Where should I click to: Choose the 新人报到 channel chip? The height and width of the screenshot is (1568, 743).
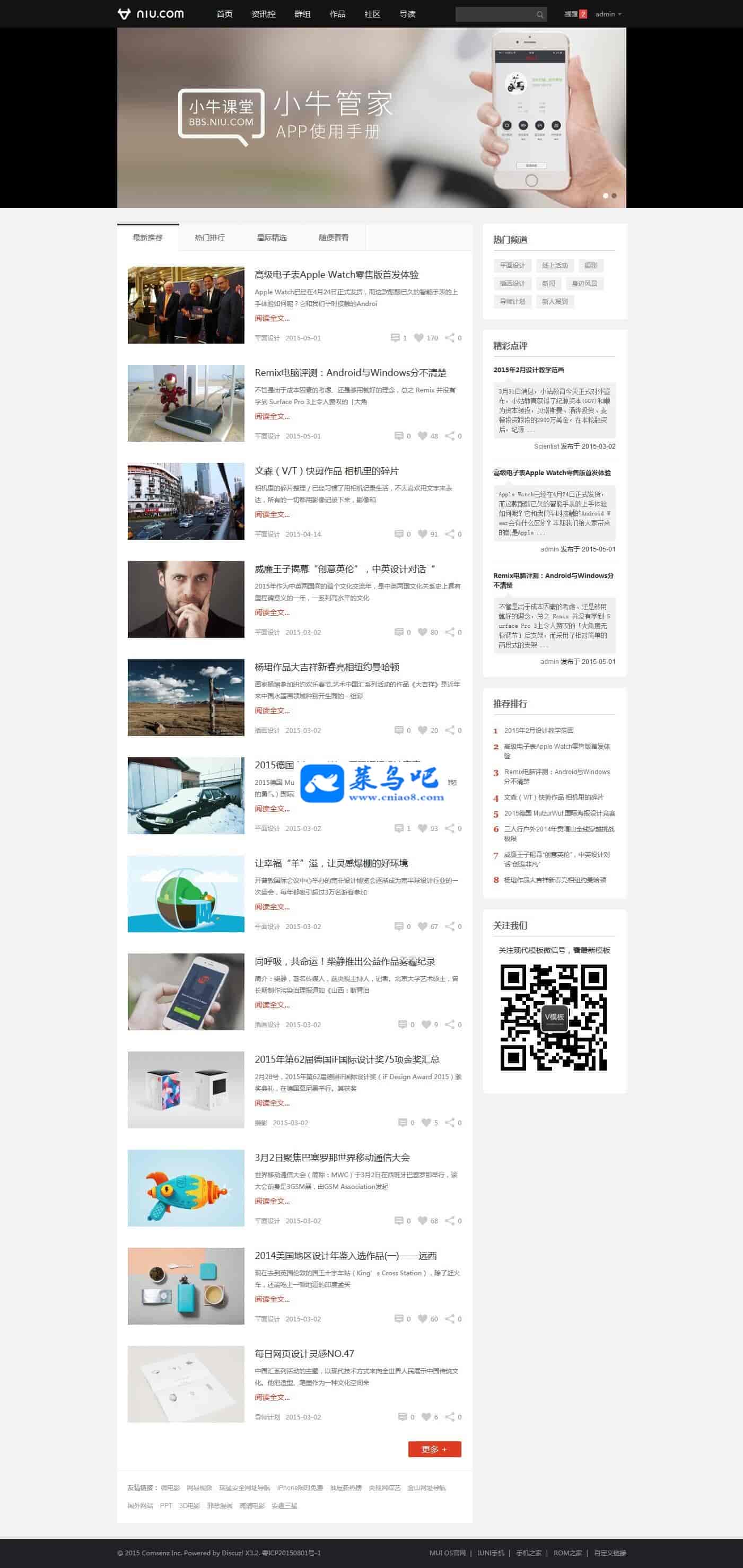(x=554, y=301)
